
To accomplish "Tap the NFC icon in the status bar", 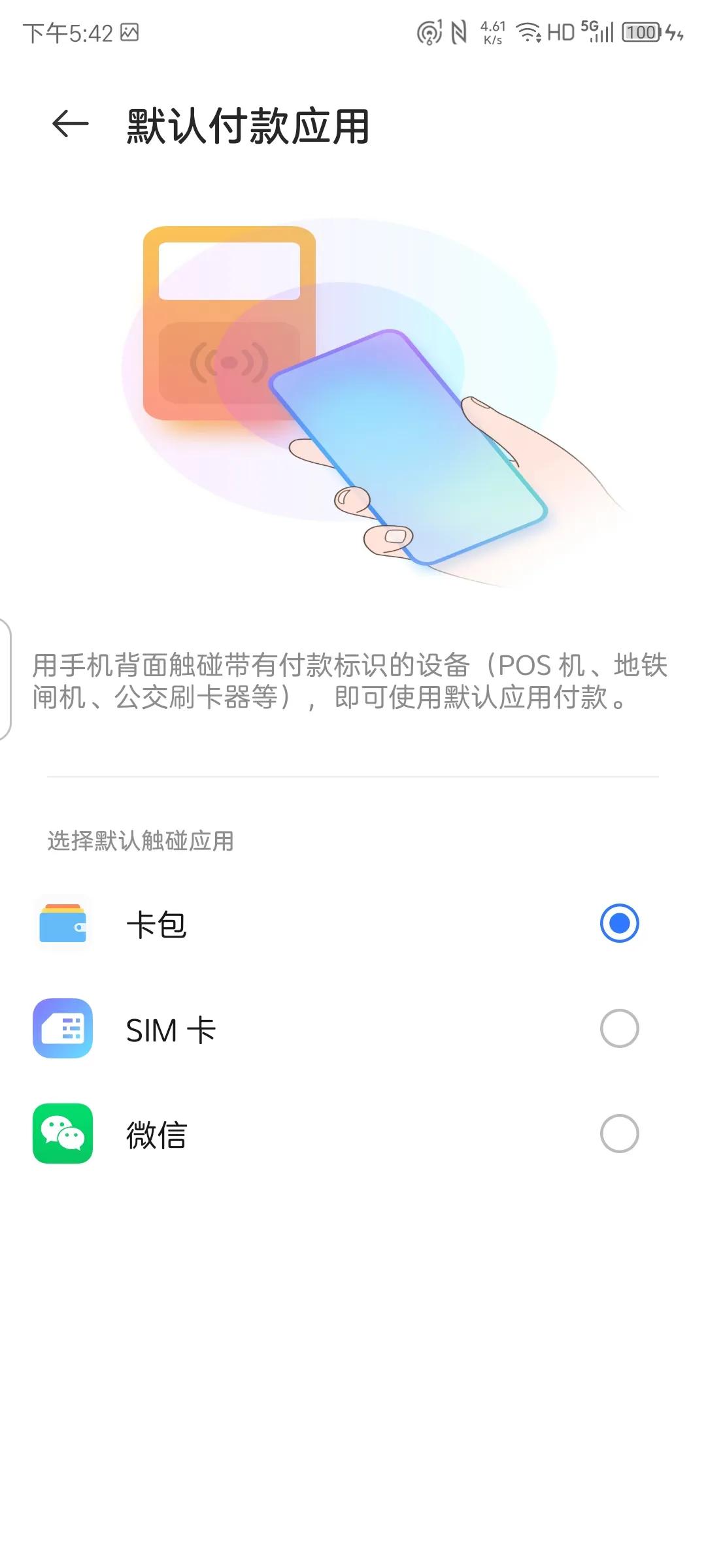I will [458, 30].
